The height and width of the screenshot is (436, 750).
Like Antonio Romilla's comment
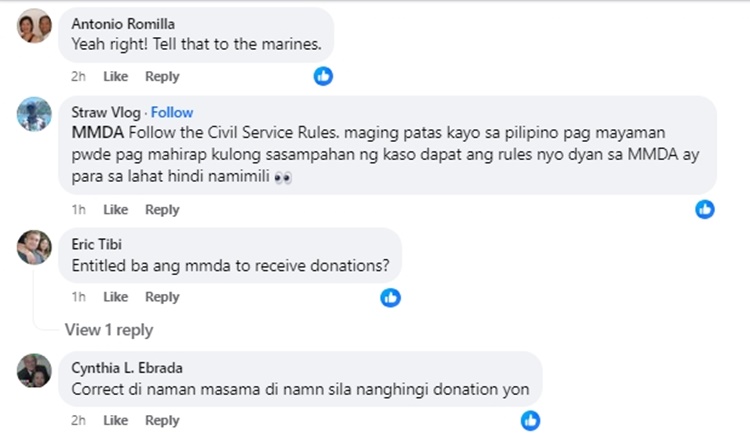click(x=116, y=77)
